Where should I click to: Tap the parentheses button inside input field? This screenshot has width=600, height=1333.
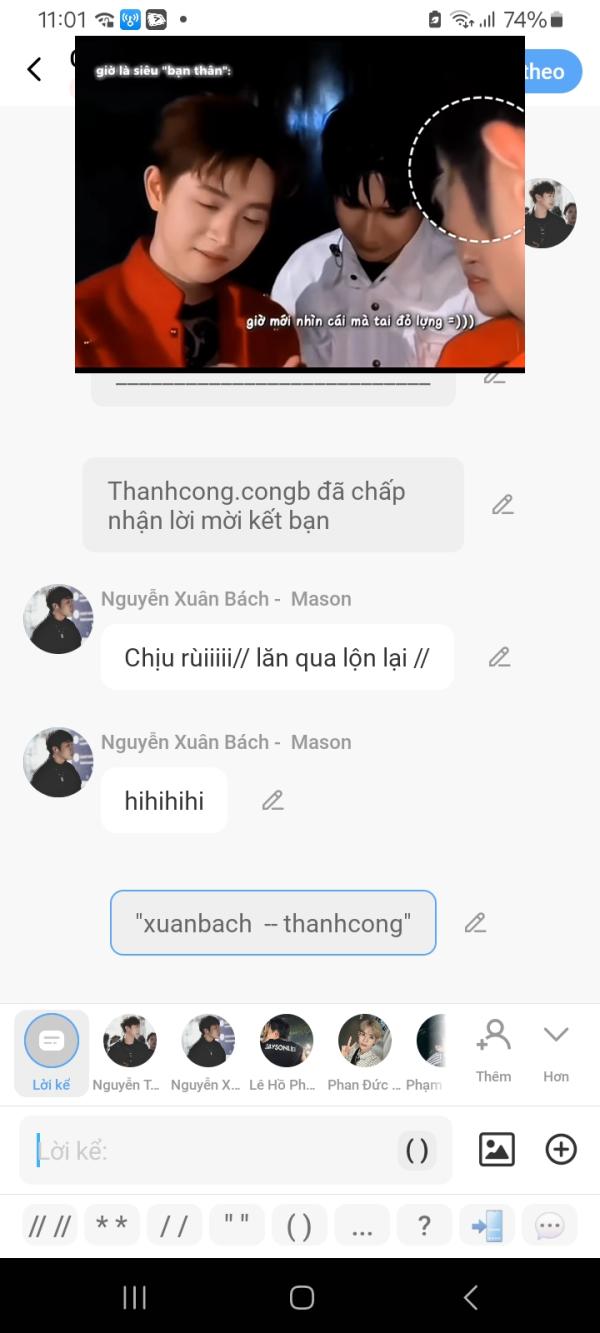click(417, 1151)
